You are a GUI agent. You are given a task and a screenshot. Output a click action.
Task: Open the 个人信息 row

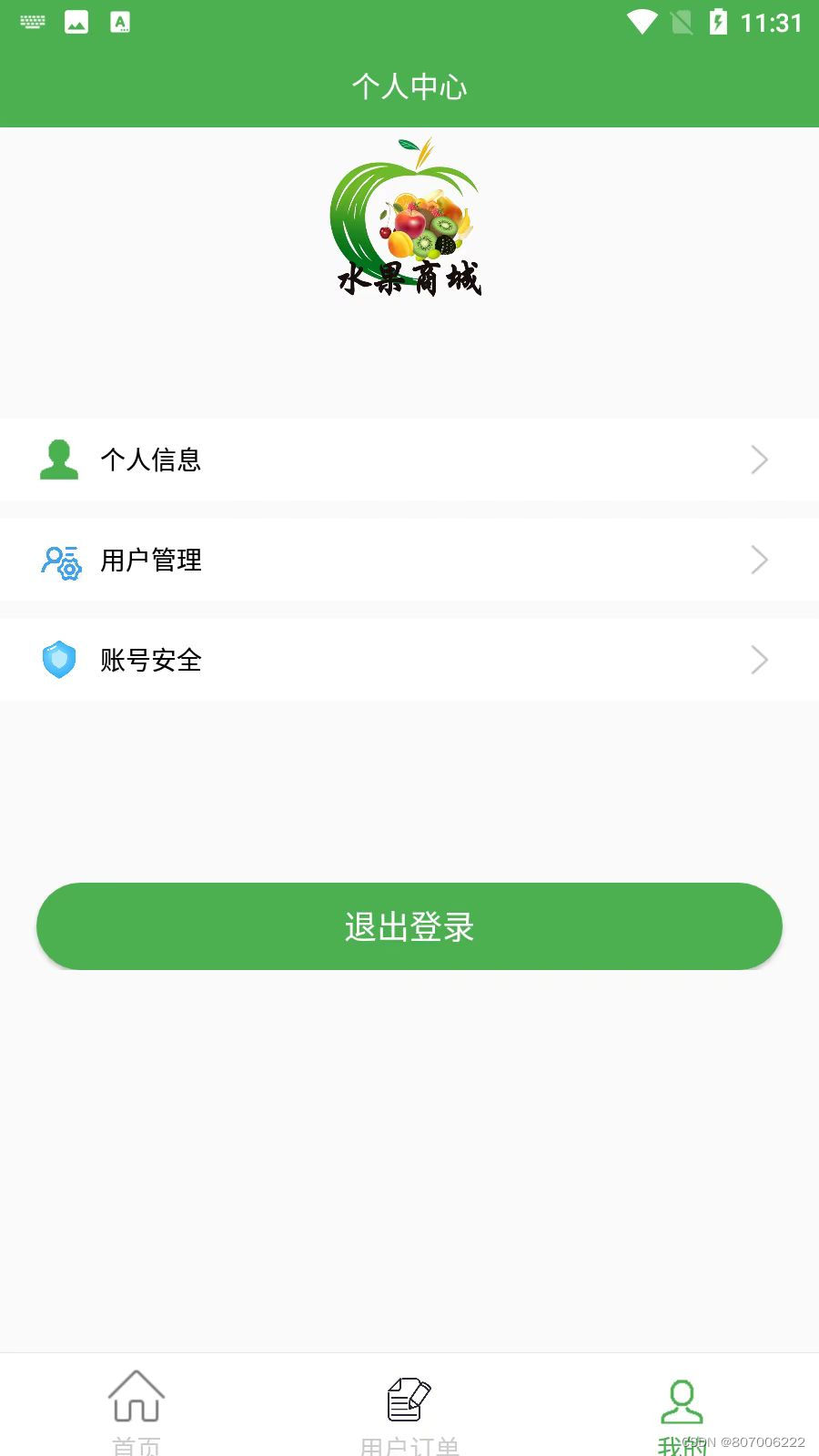[409, 460]
